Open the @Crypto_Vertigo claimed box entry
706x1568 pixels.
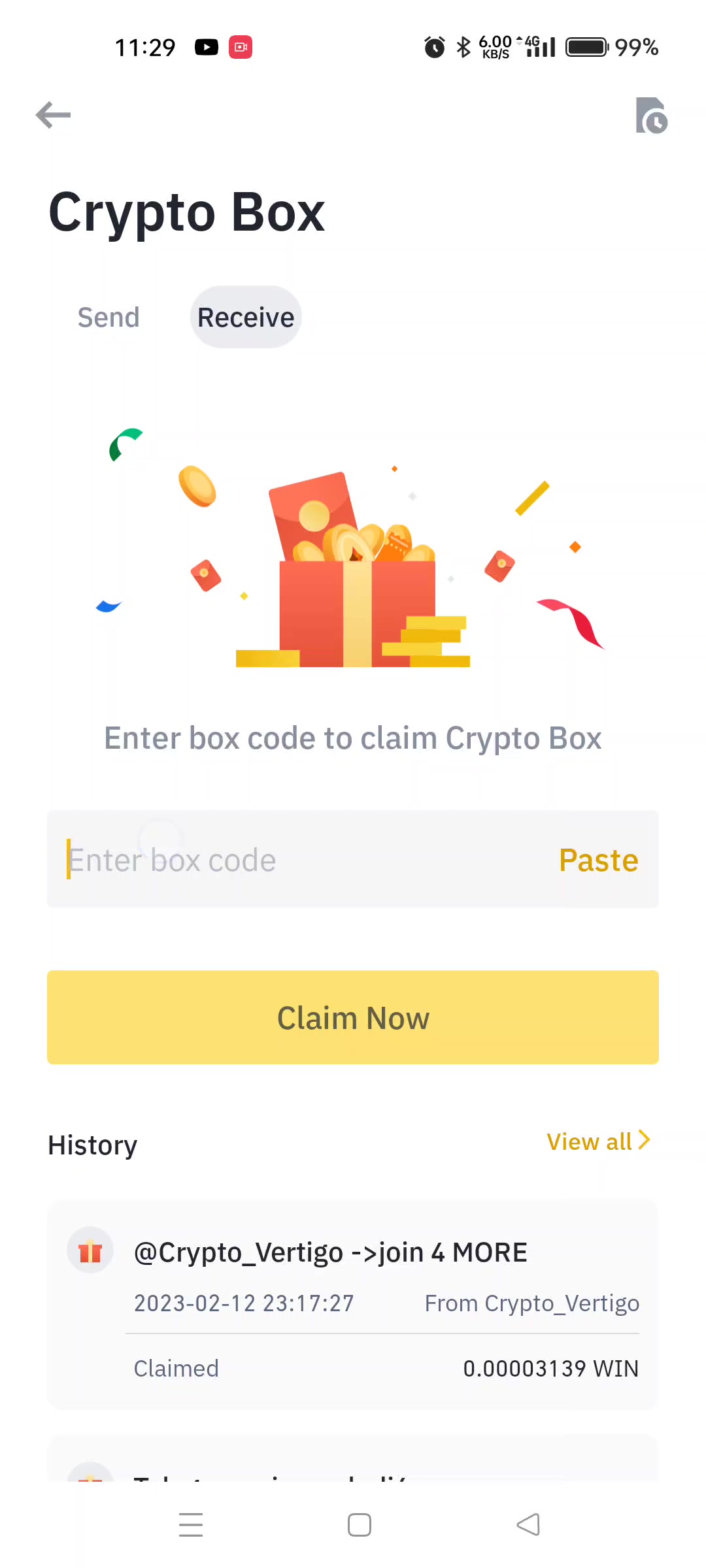pyautogui.click(x=353, y=1303)
